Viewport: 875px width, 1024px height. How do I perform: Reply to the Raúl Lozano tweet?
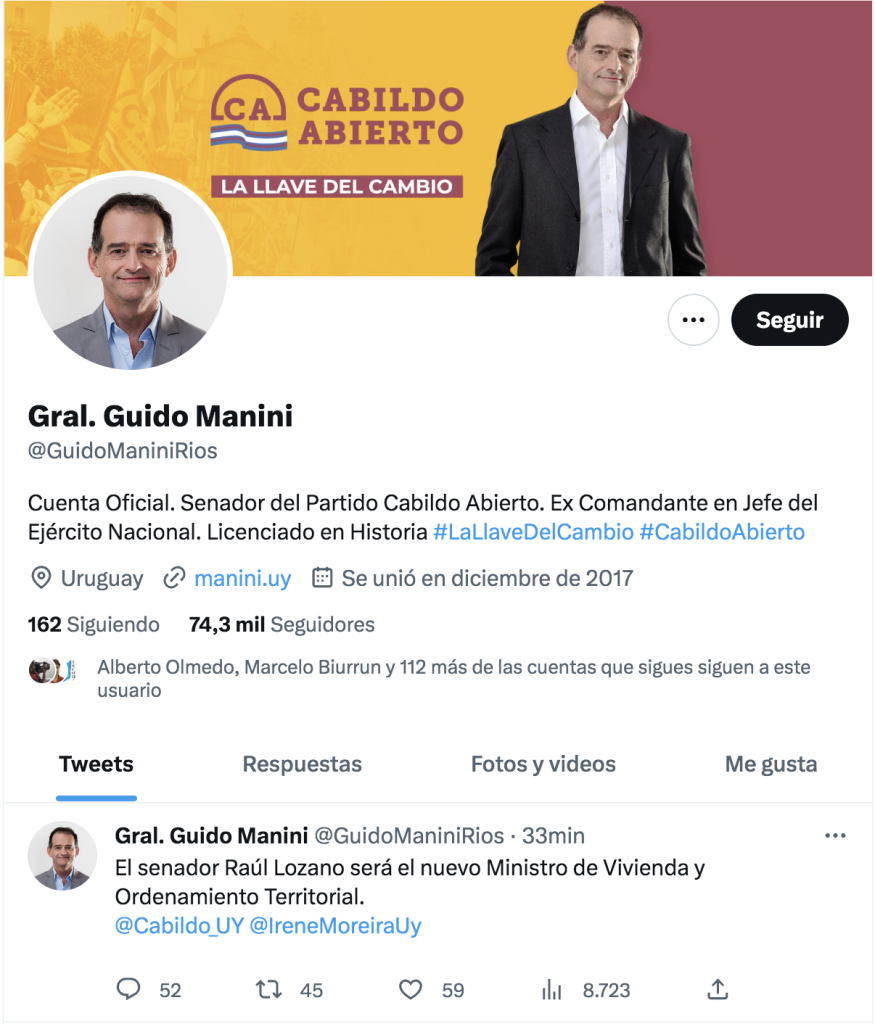129,990
